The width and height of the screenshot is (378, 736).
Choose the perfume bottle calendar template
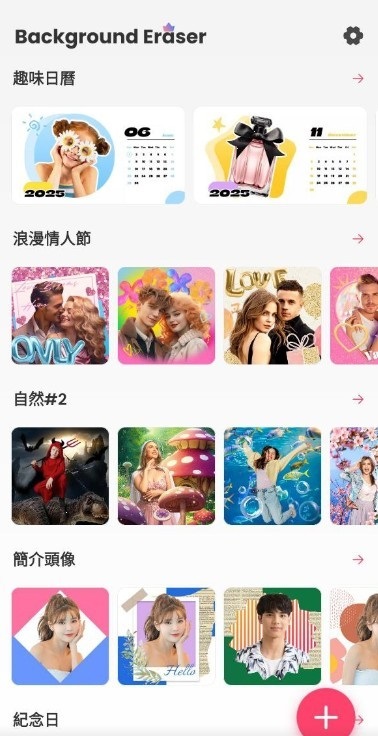[x=280, y=155]
